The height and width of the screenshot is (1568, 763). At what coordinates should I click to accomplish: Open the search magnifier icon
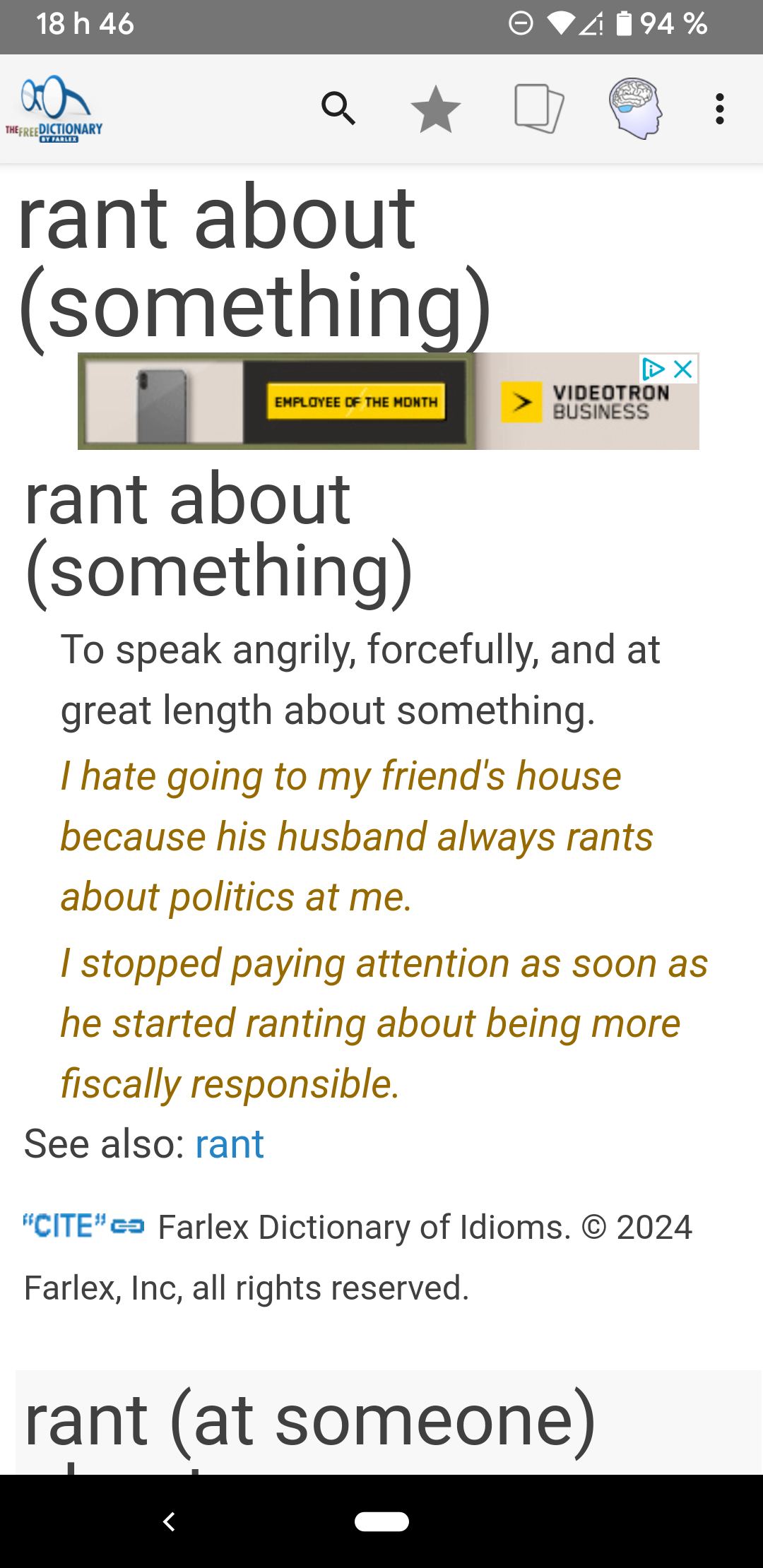pyautogui.click(x=338, y=109)
